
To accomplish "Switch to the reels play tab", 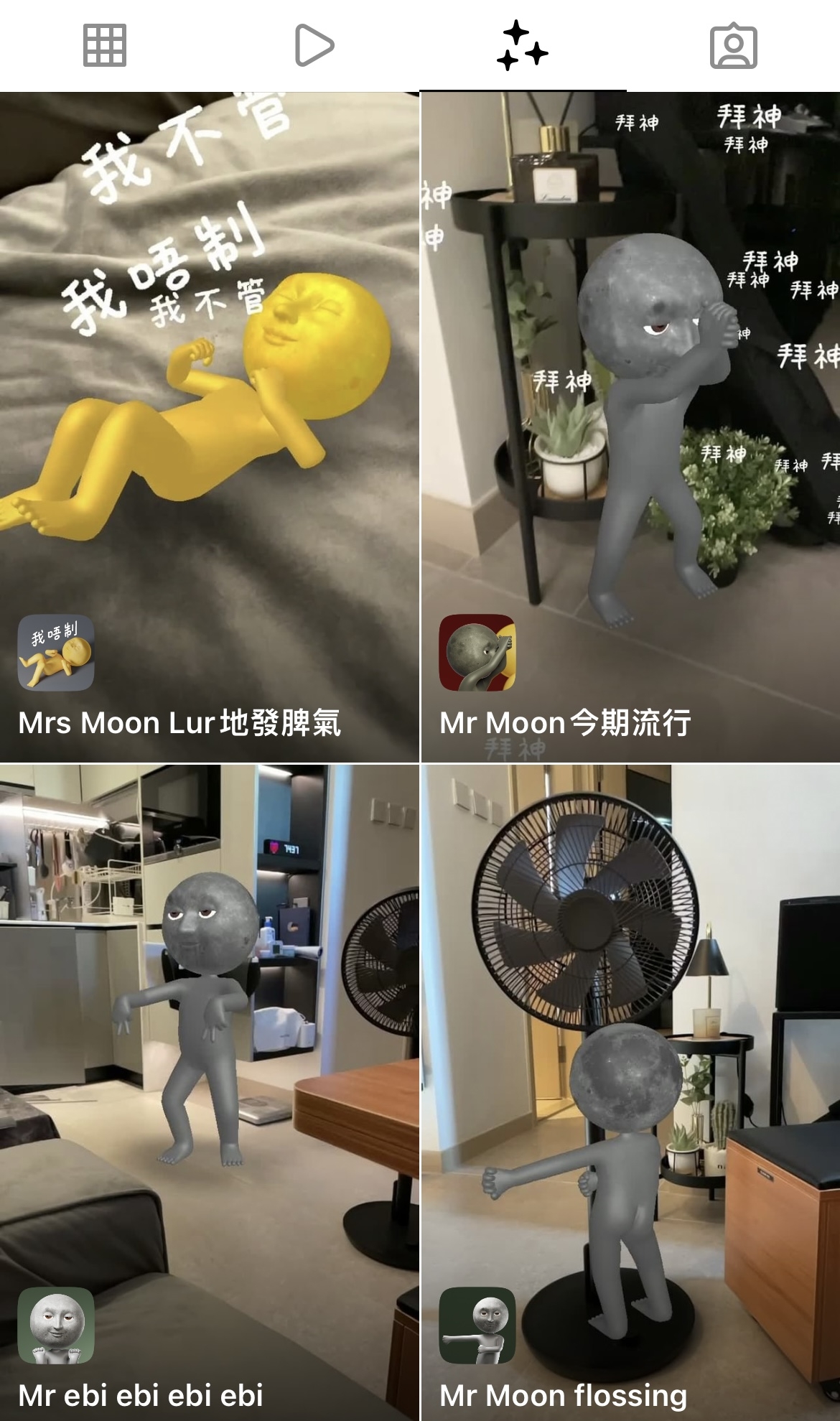I will click(314, 45).
